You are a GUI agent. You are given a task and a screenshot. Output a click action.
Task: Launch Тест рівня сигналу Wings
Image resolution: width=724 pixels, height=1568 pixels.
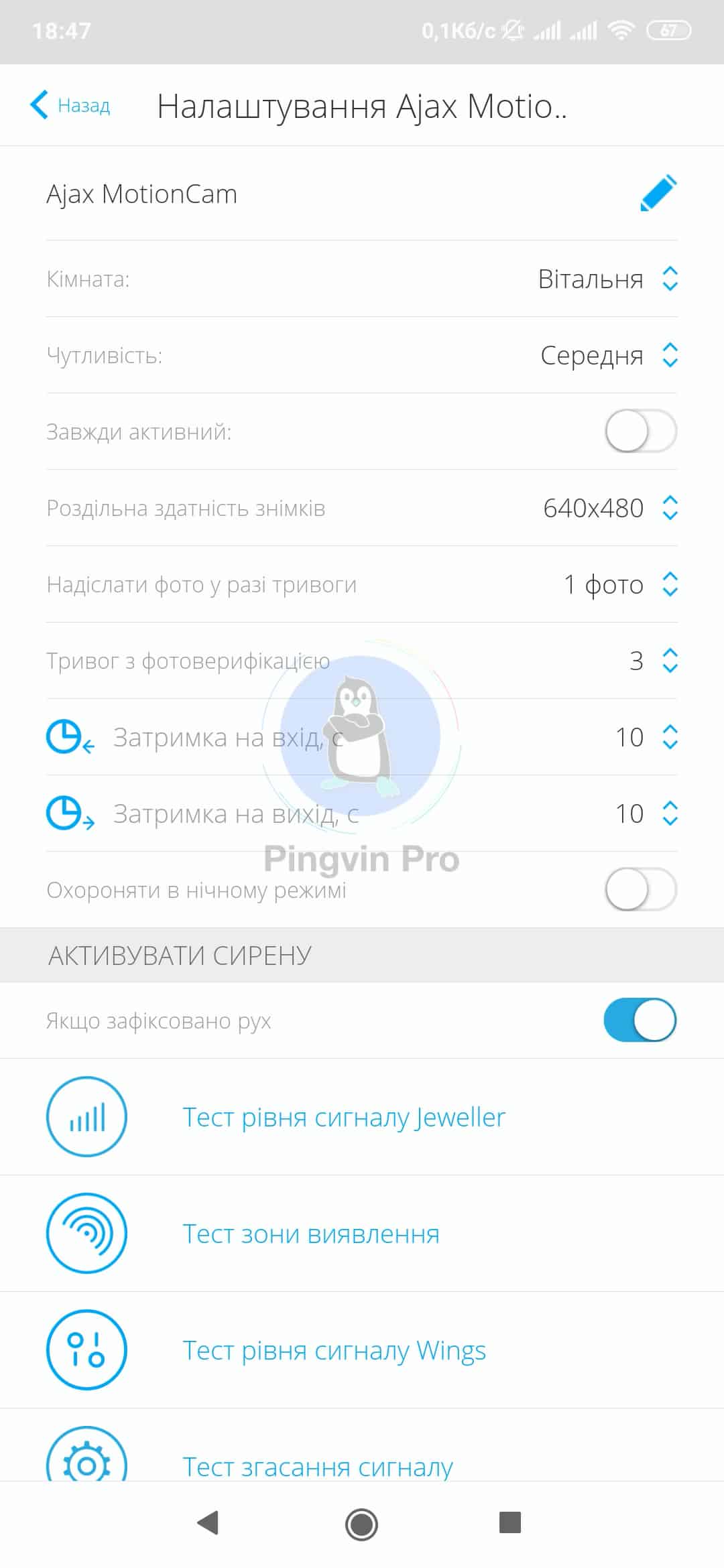(334, 1350)
